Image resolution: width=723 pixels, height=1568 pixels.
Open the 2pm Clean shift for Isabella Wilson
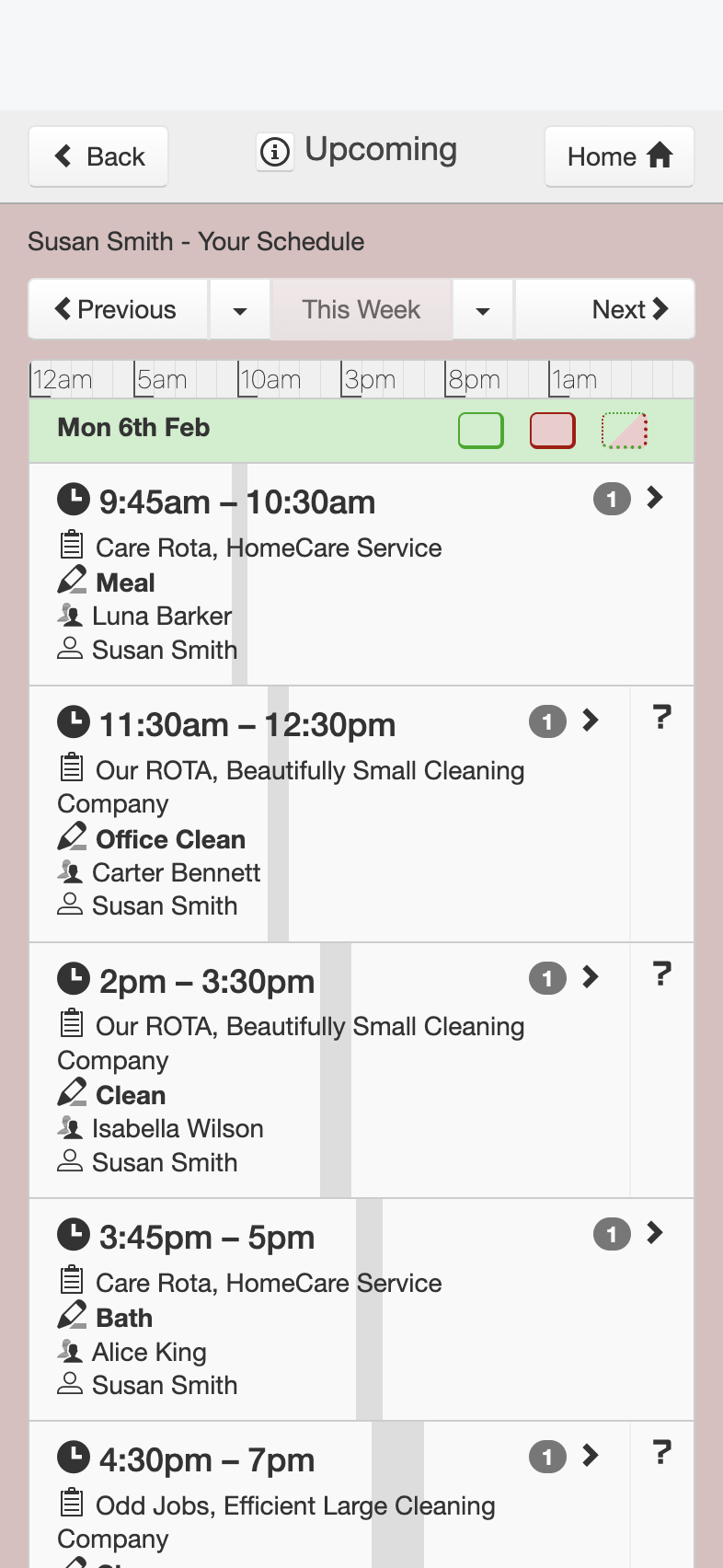tap(329, 1070)
